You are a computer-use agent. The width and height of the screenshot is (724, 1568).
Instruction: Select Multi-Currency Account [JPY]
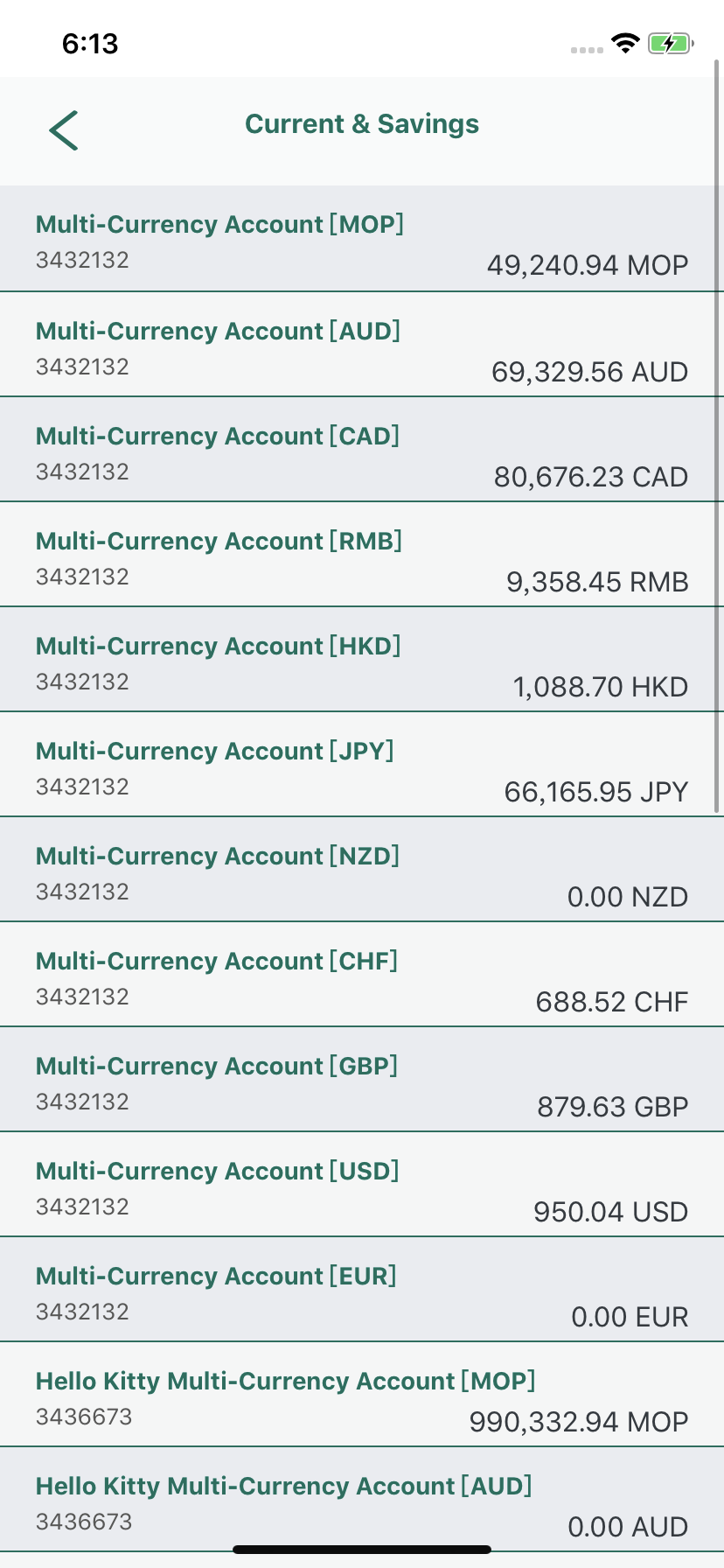(362, 764)
